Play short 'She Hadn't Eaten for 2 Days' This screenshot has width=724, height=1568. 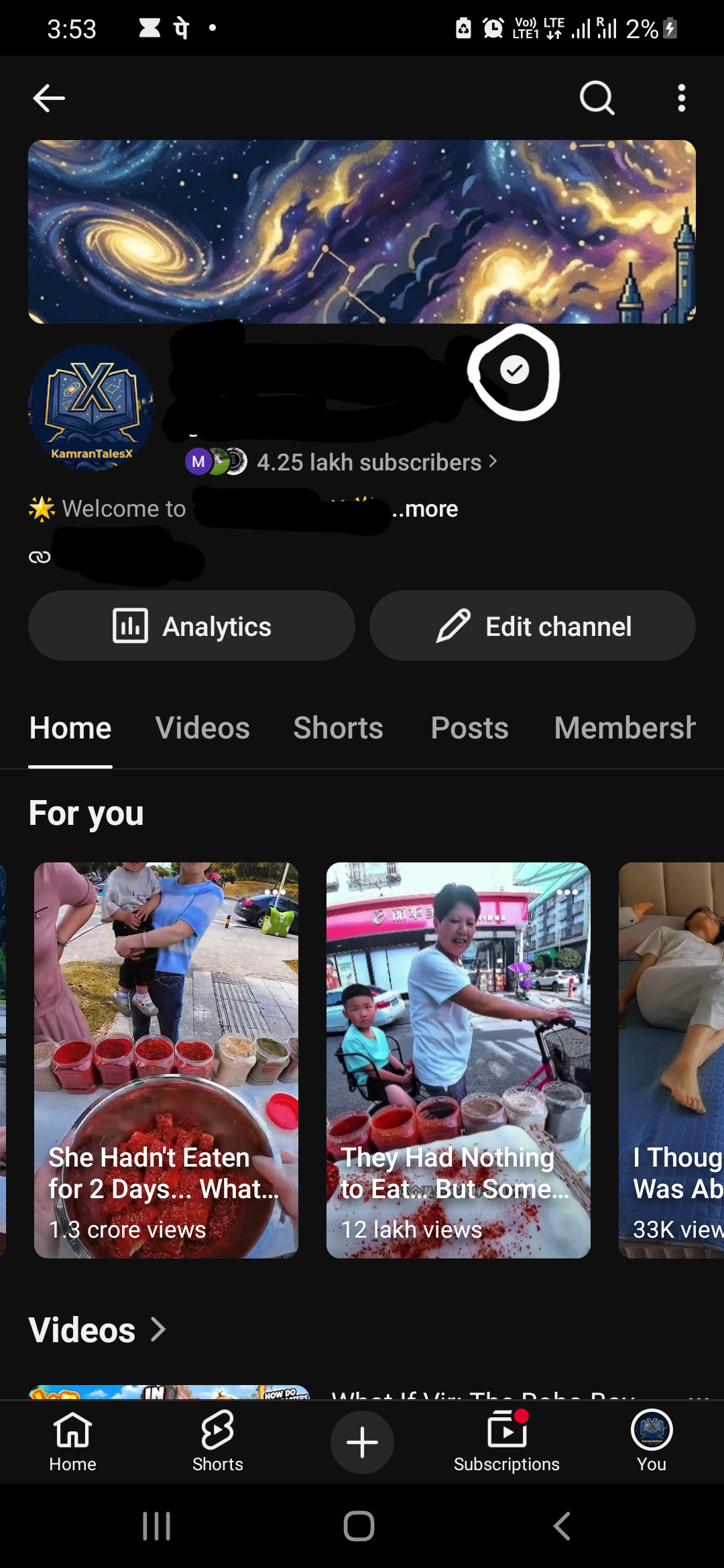pos(166,1060)
